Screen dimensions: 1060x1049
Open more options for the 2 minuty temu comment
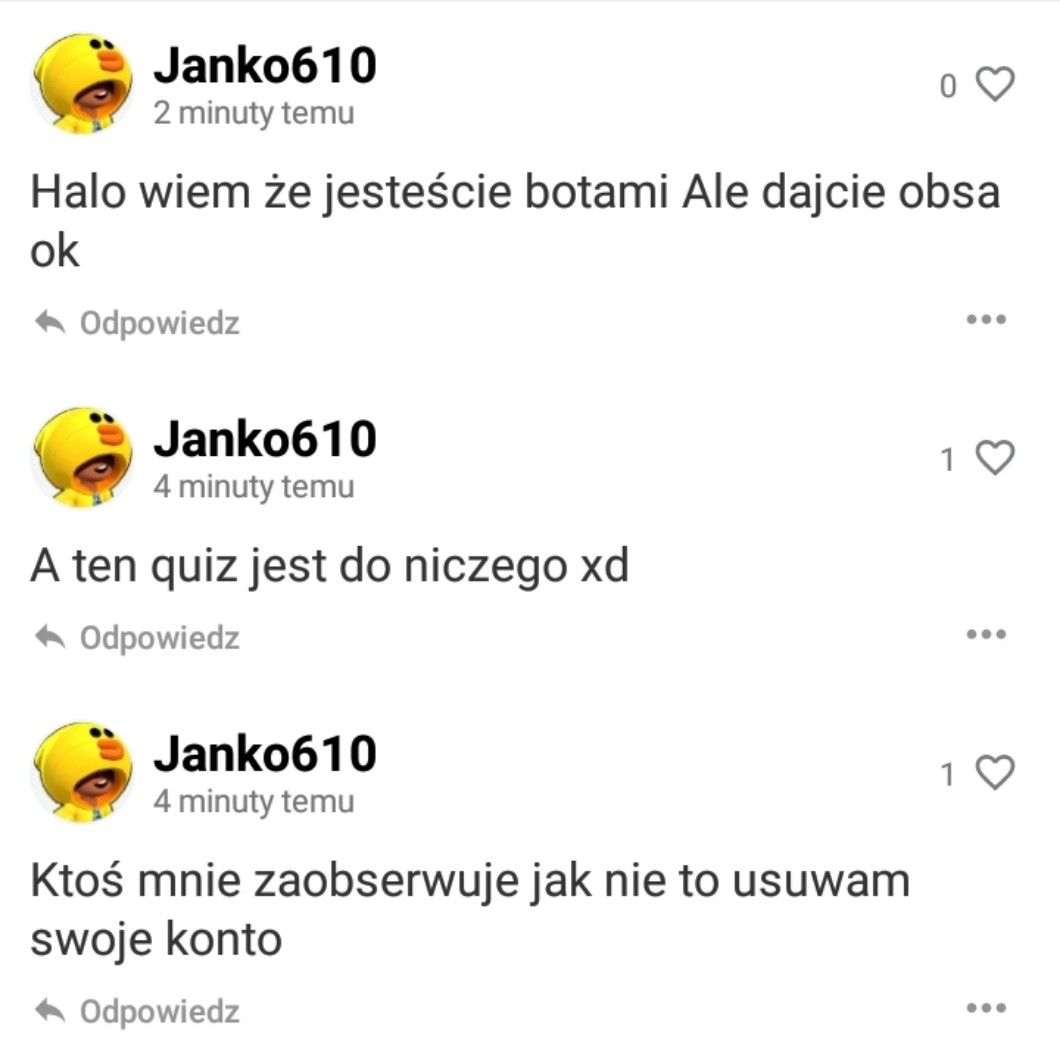click(986, 319)
